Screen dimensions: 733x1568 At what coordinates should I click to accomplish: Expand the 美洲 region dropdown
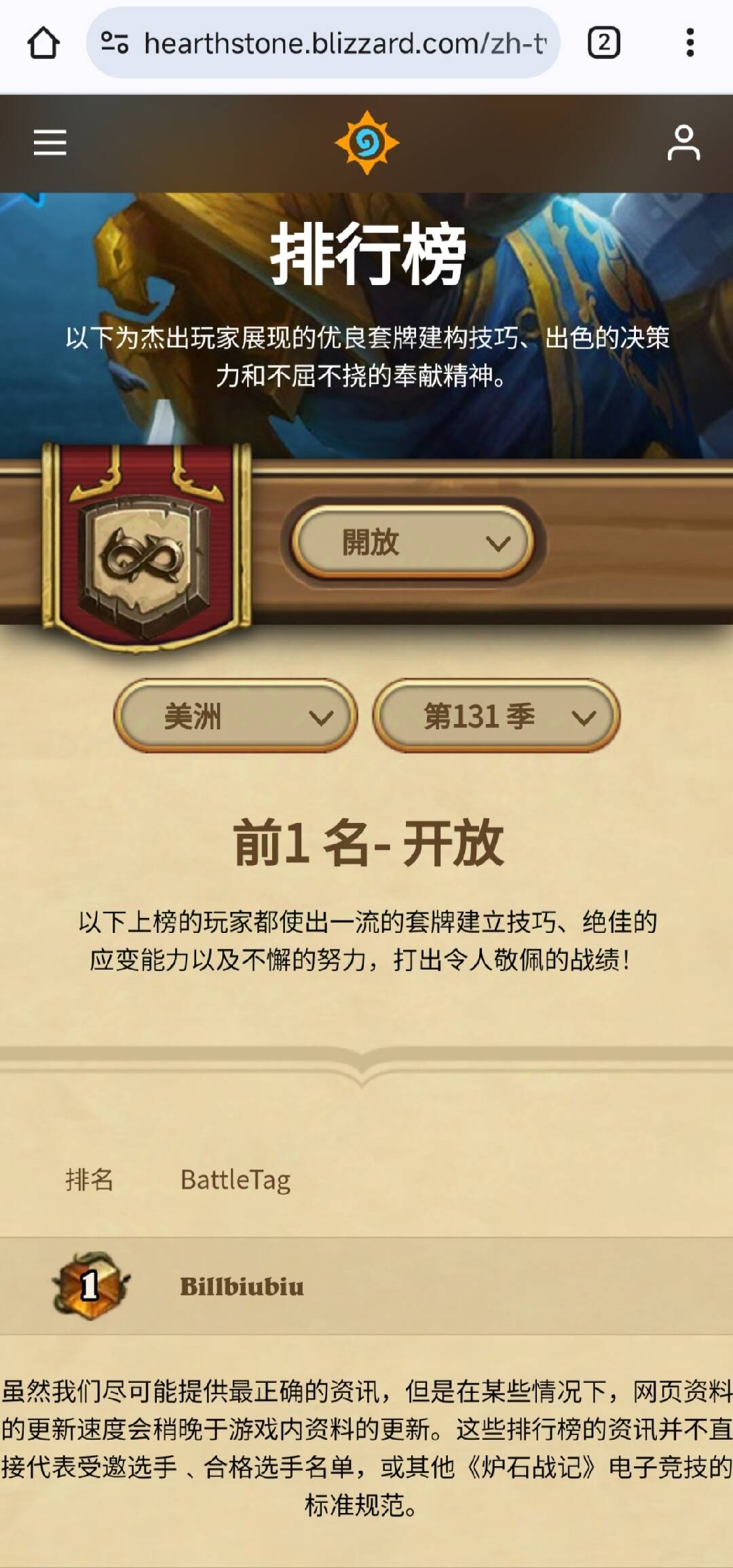point(236,716)
